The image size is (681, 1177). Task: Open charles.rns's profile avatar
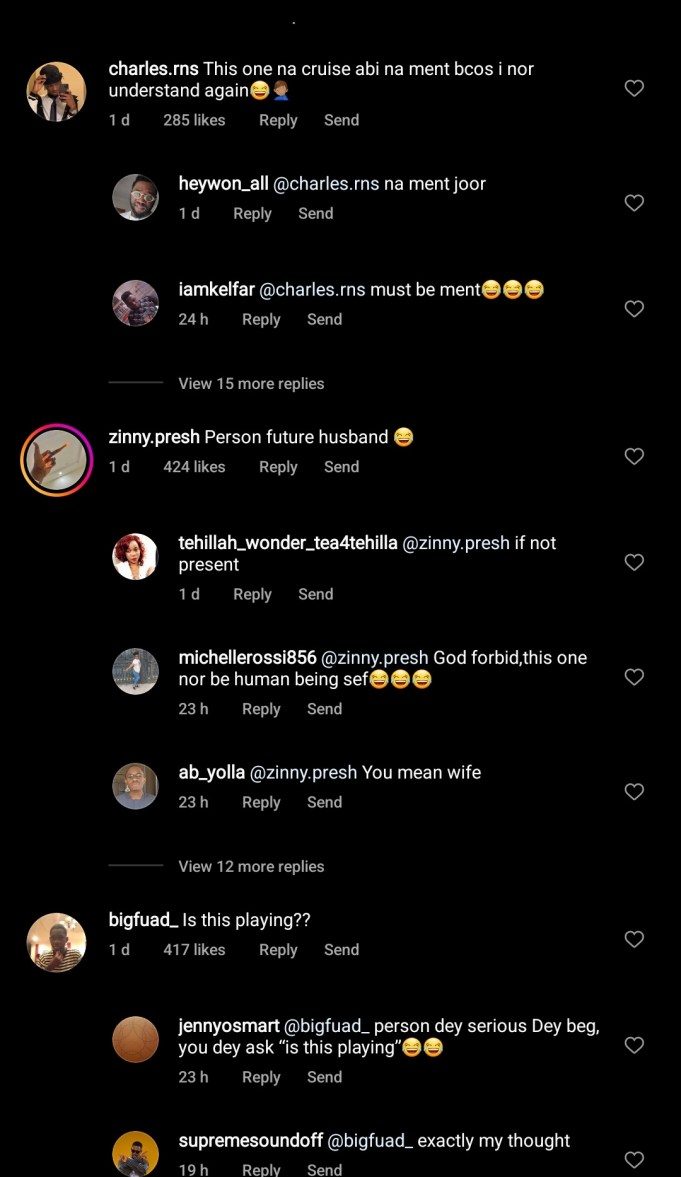click(56, 92)
